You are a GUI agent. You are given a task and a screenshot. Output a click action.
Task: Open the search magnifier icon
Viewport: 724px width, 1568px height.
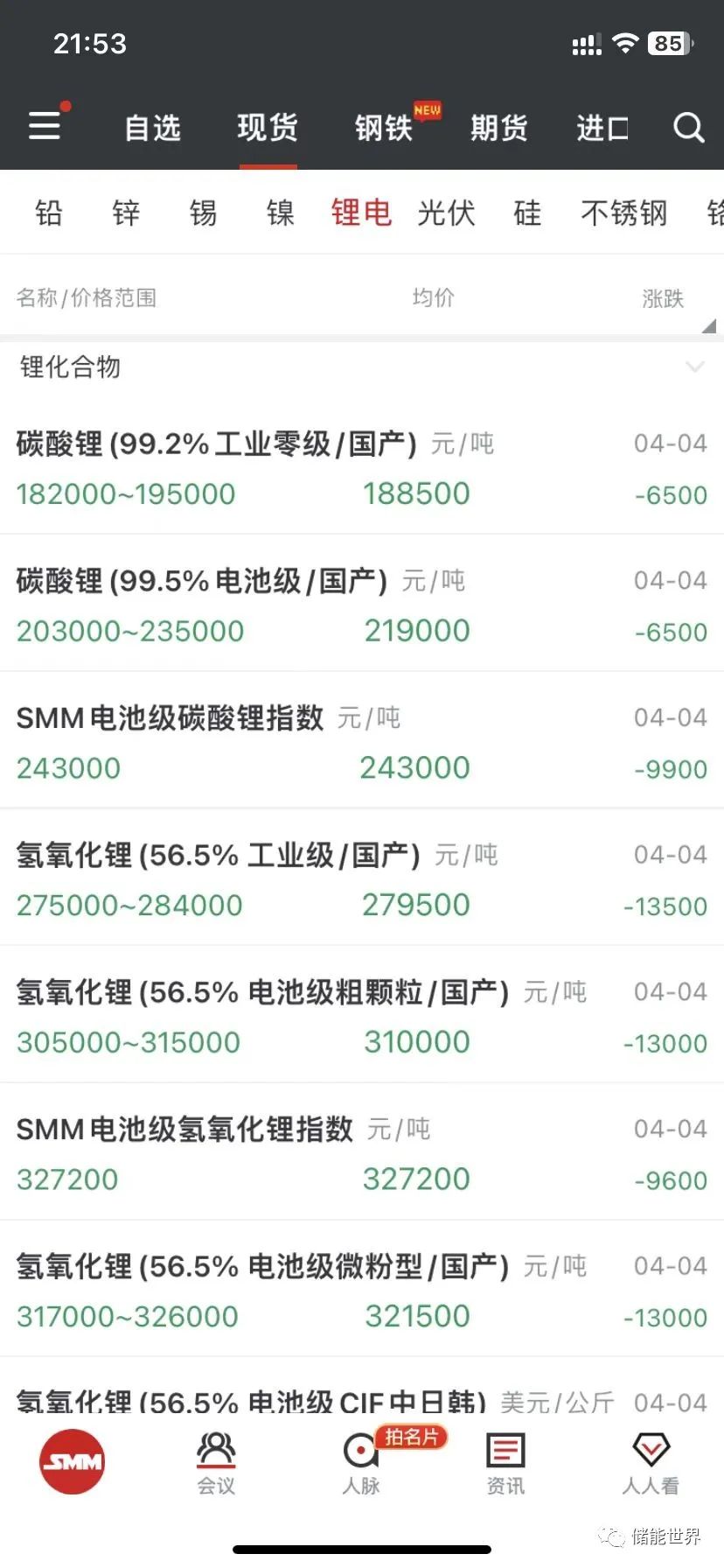click(688, 128)
